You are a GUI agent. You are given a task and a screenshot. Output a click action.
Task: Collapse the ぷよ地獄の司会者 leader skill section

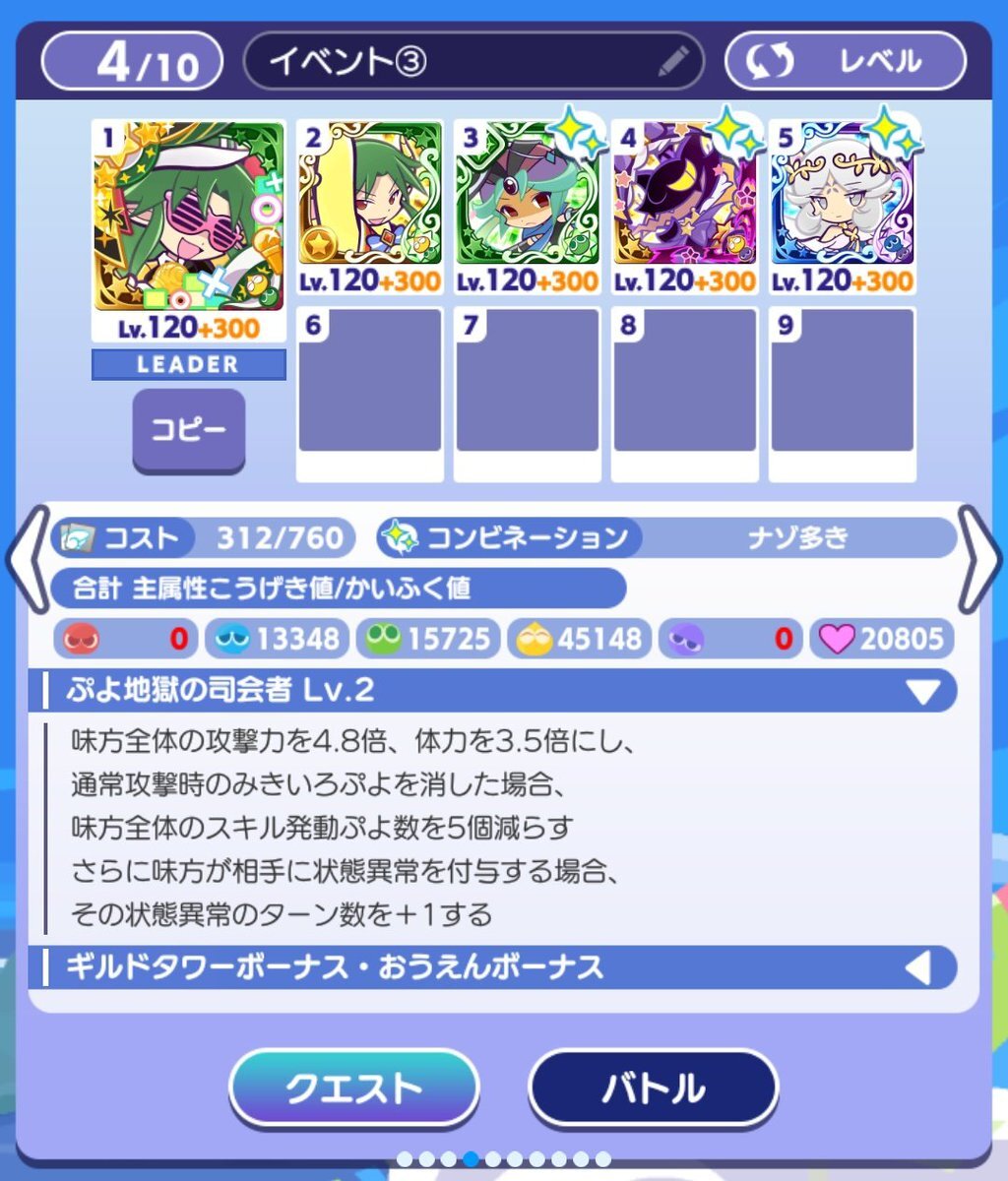(x=921, y=692)
